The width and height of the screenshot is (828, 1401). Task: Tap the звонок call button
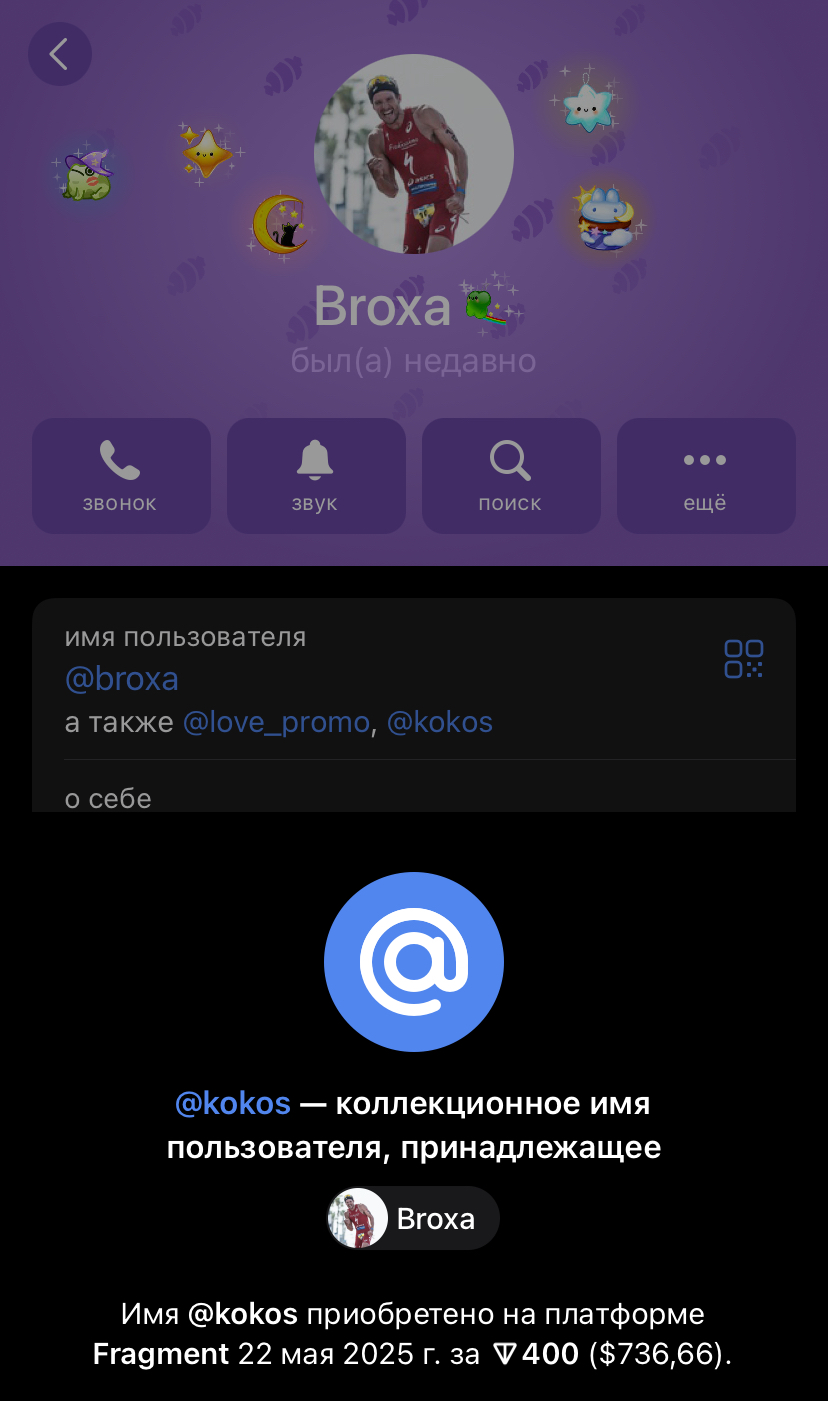121,476
